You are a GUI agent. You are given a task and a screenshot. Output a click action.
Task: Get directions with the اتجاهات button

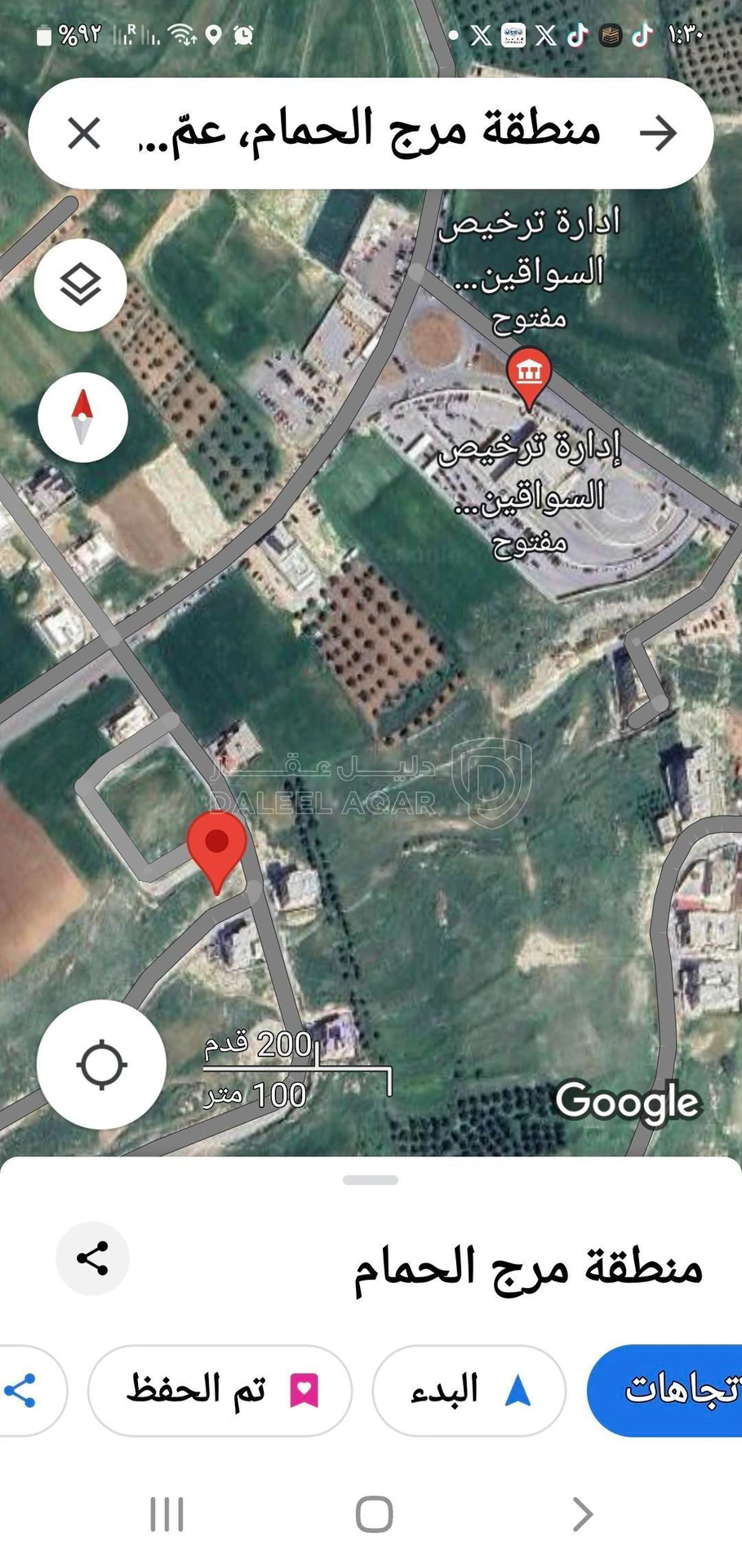click(664, 1390)
